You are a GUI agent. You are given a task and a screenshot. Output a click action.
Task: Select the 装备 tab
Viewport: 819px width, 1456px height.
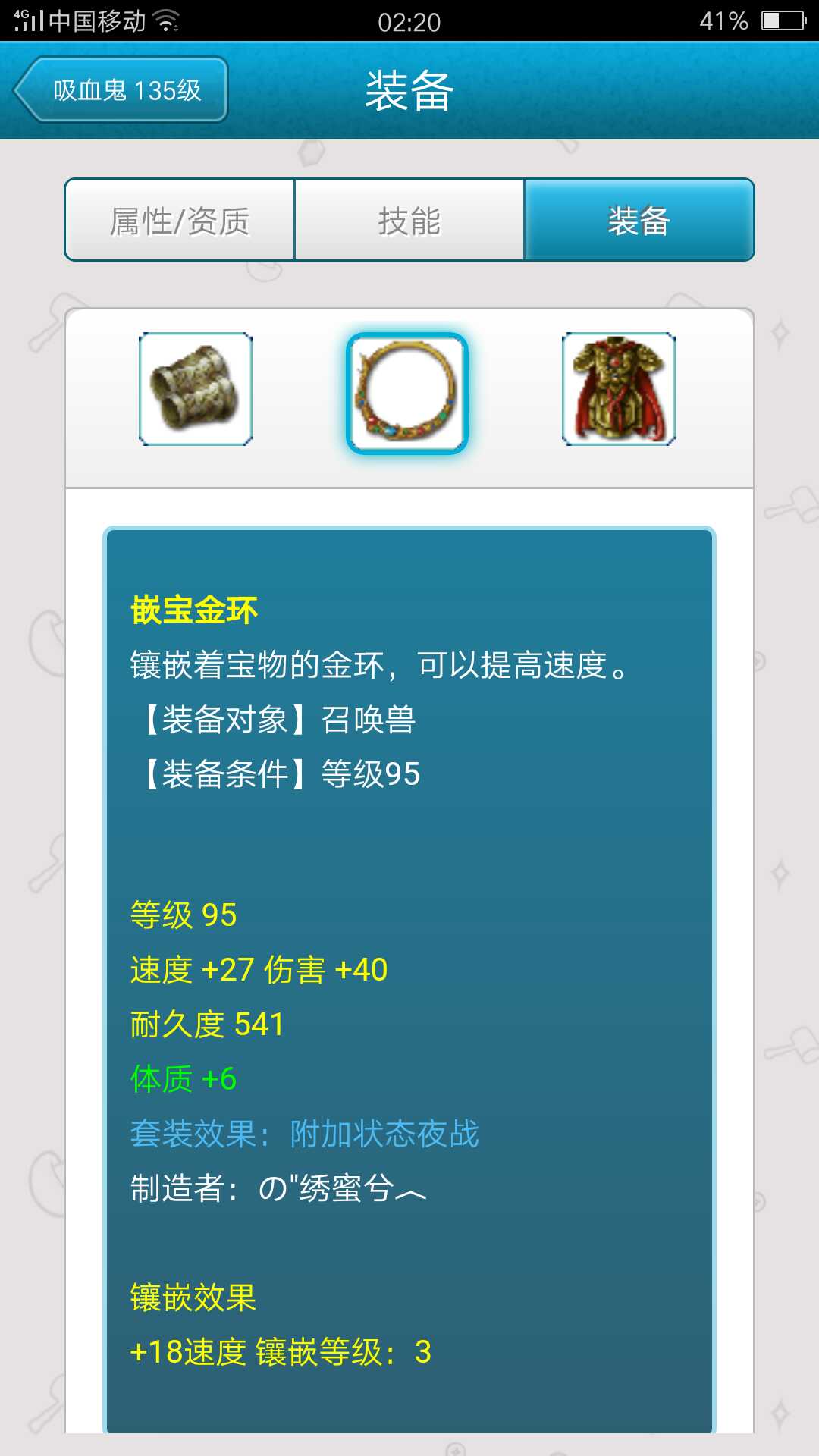(x=639, y=221)
